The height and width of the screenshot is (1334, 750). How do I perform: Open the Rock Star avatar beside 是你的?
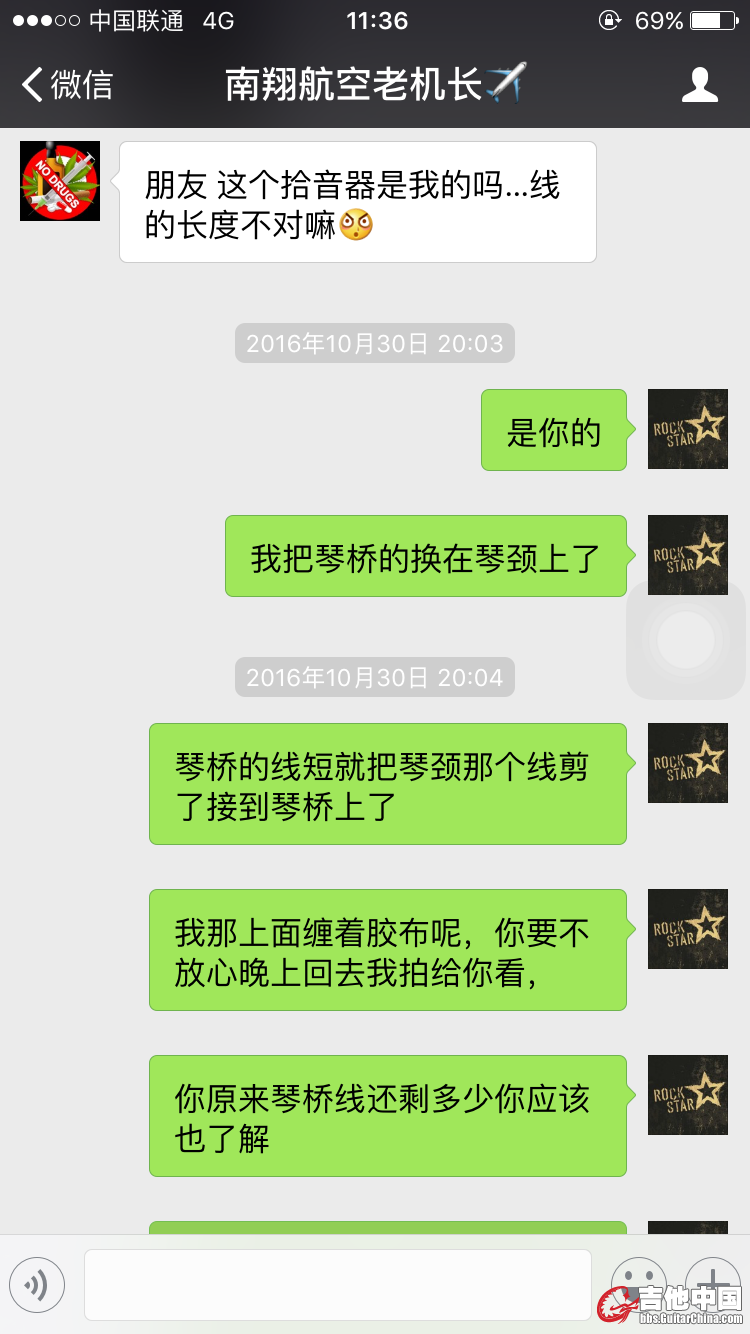click(x=687, y=429)
